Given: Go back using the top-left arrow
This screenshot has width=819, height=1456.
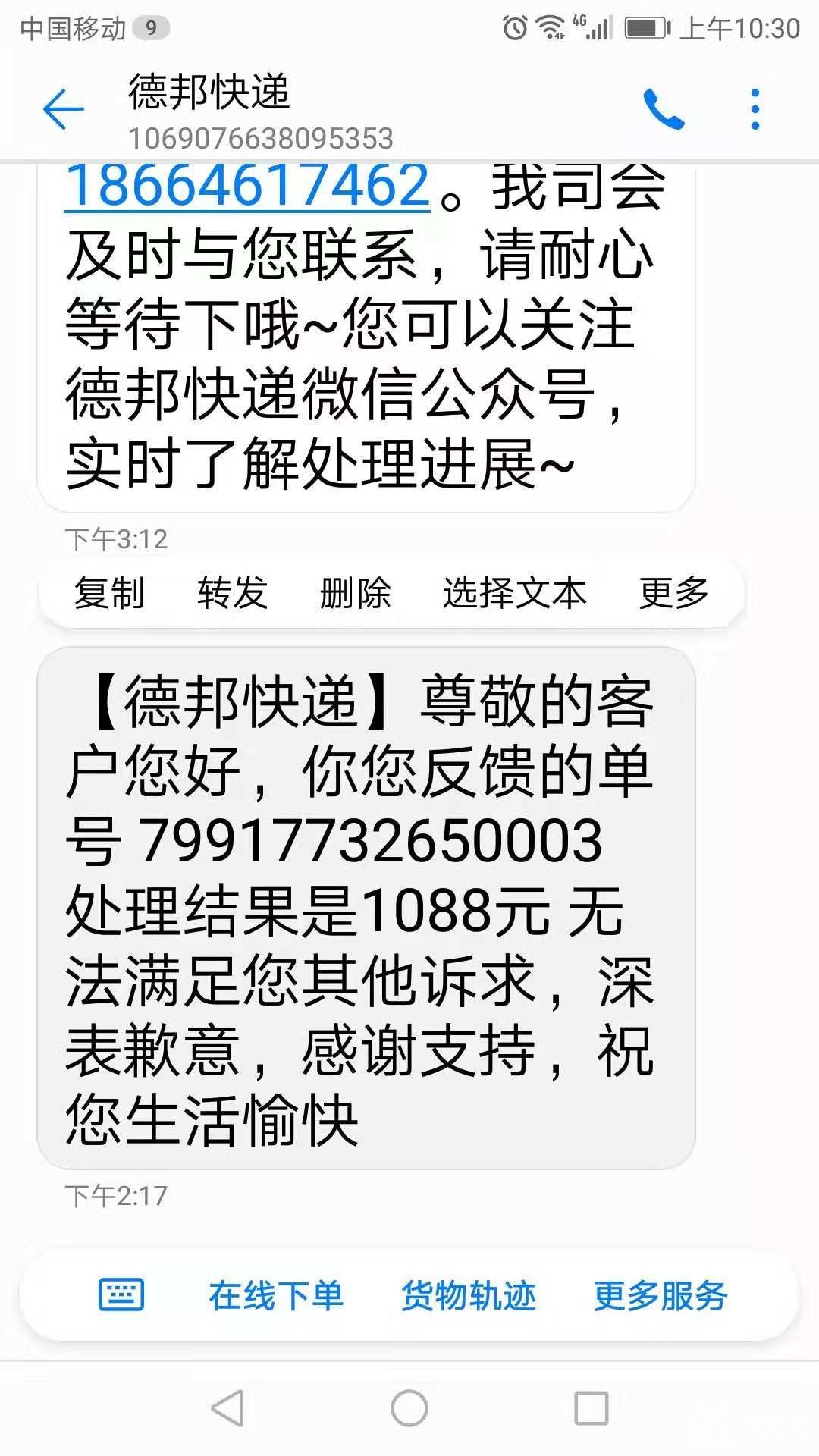Looking at the screenshot, I should tap(63, 109).
